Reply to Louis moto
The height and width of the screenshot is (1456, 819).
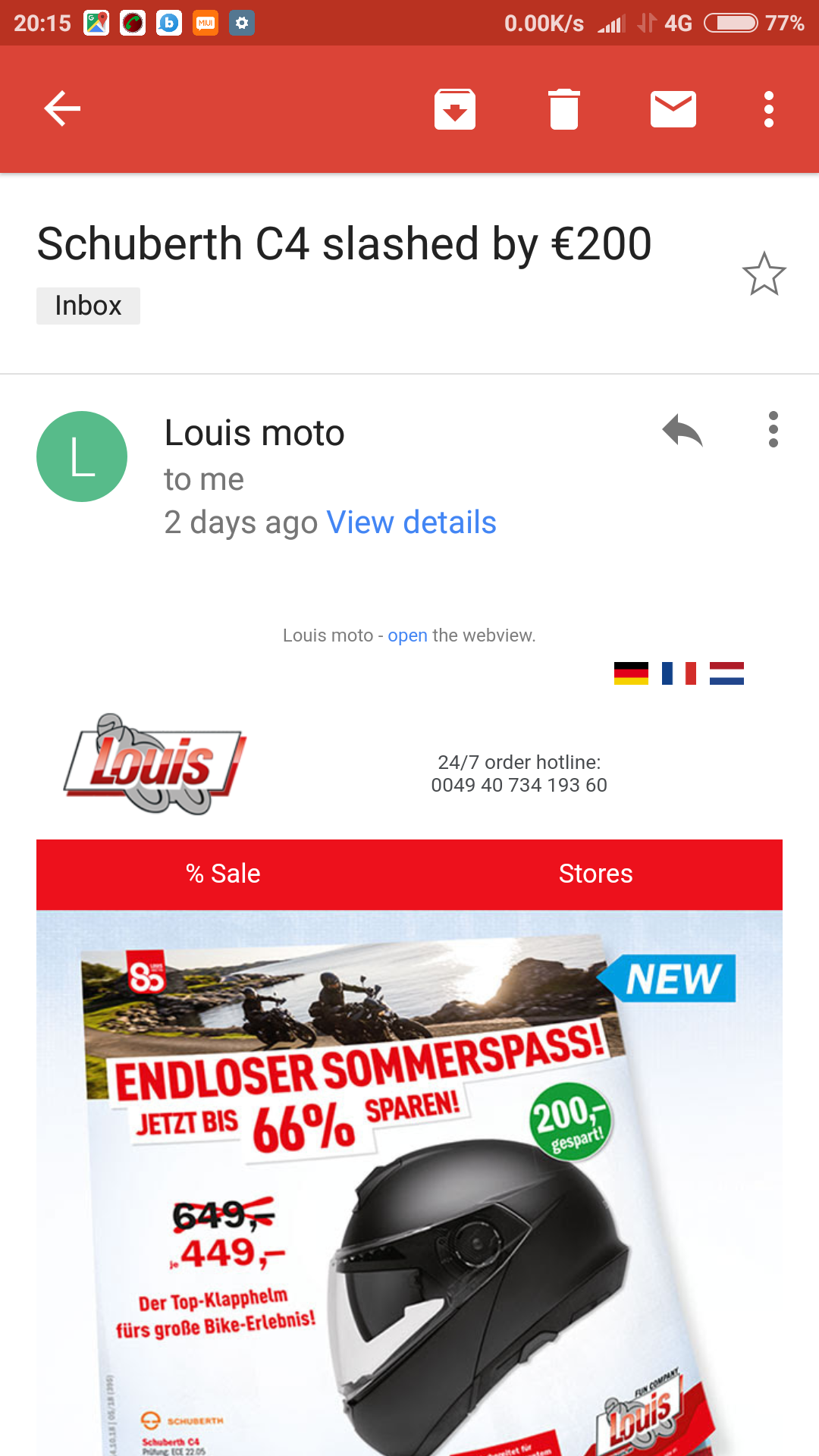click(682, 431)
